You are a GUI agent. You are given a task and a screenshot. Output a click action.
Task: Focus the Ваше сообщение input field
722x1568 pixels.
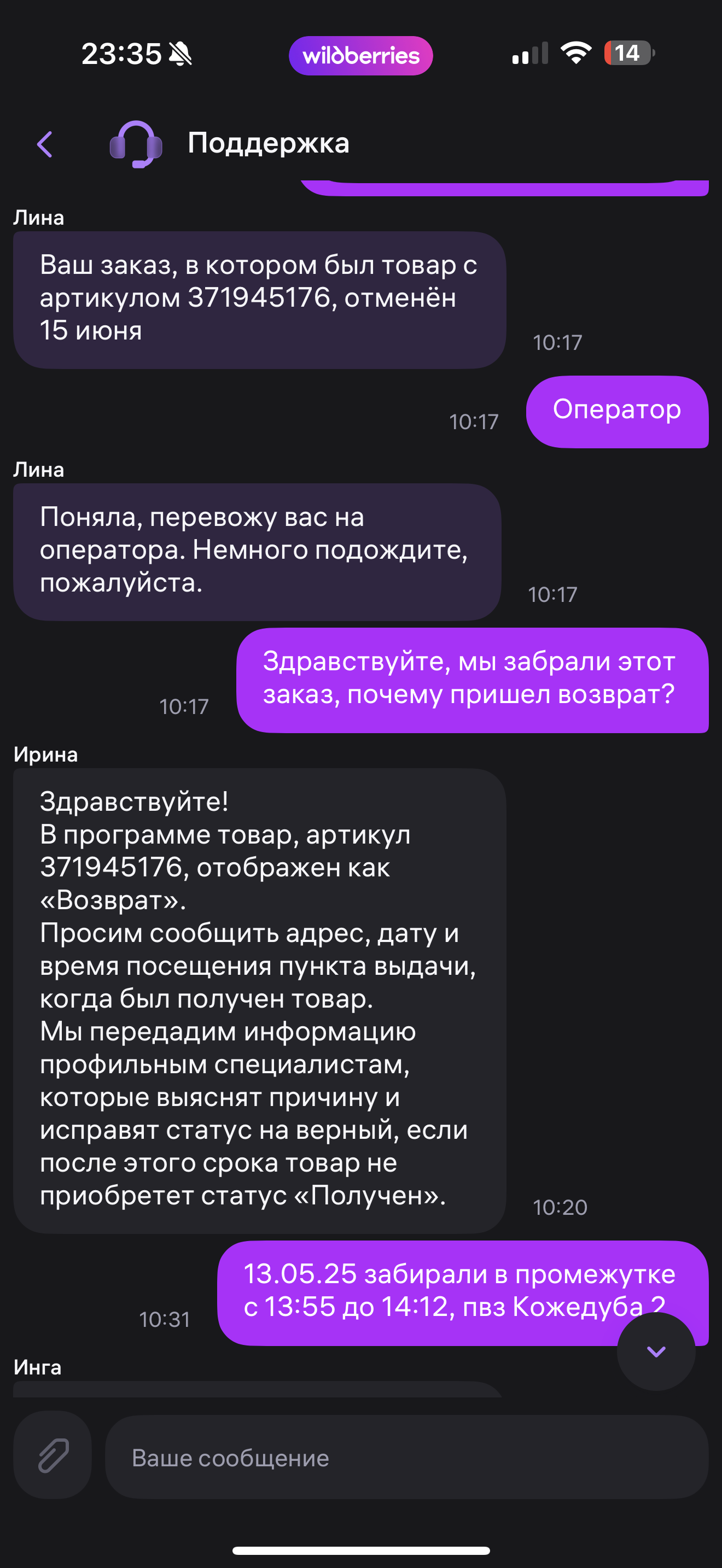click(405, 1457)
